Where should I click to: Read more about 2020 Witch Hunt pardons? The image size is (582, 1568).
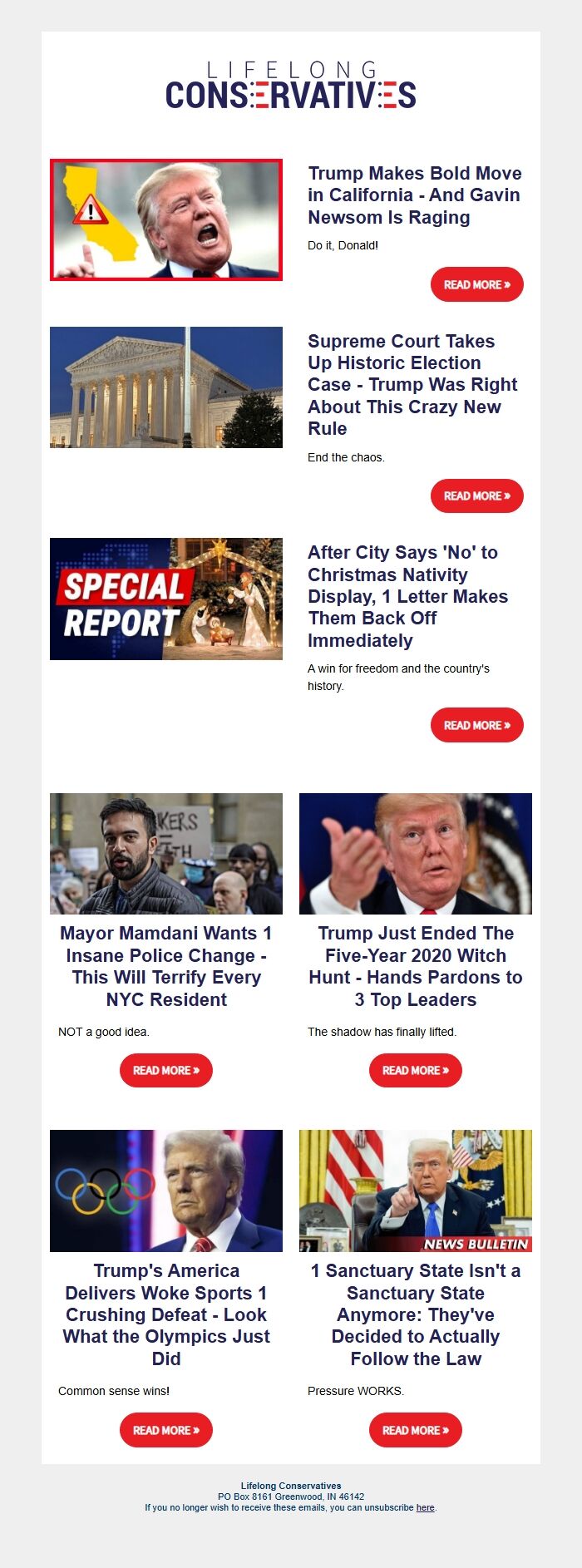coord(416,1070)
